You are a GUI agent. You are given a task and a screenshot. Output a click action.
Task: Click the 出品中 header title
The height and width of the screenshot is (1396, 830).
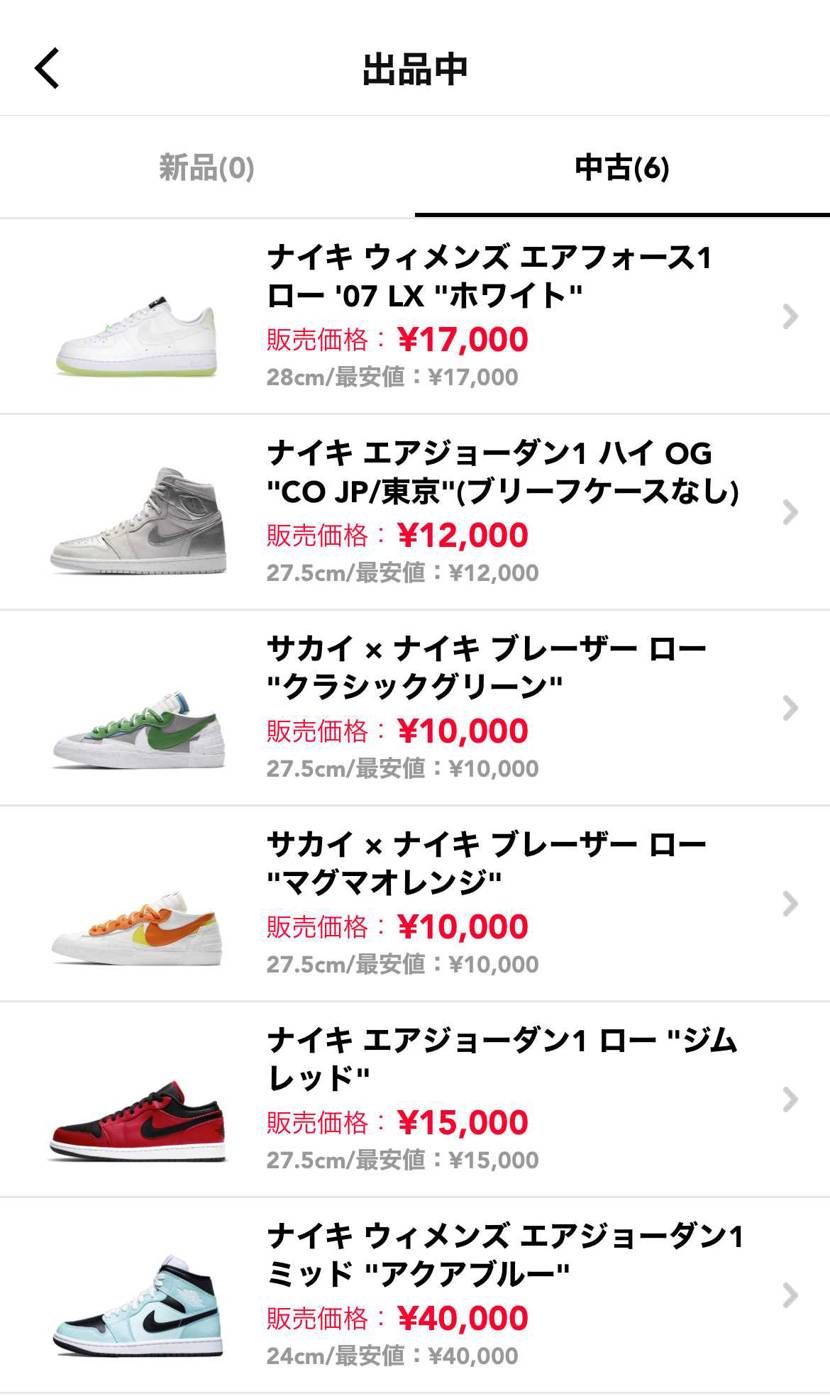click(x=415, y=67)
